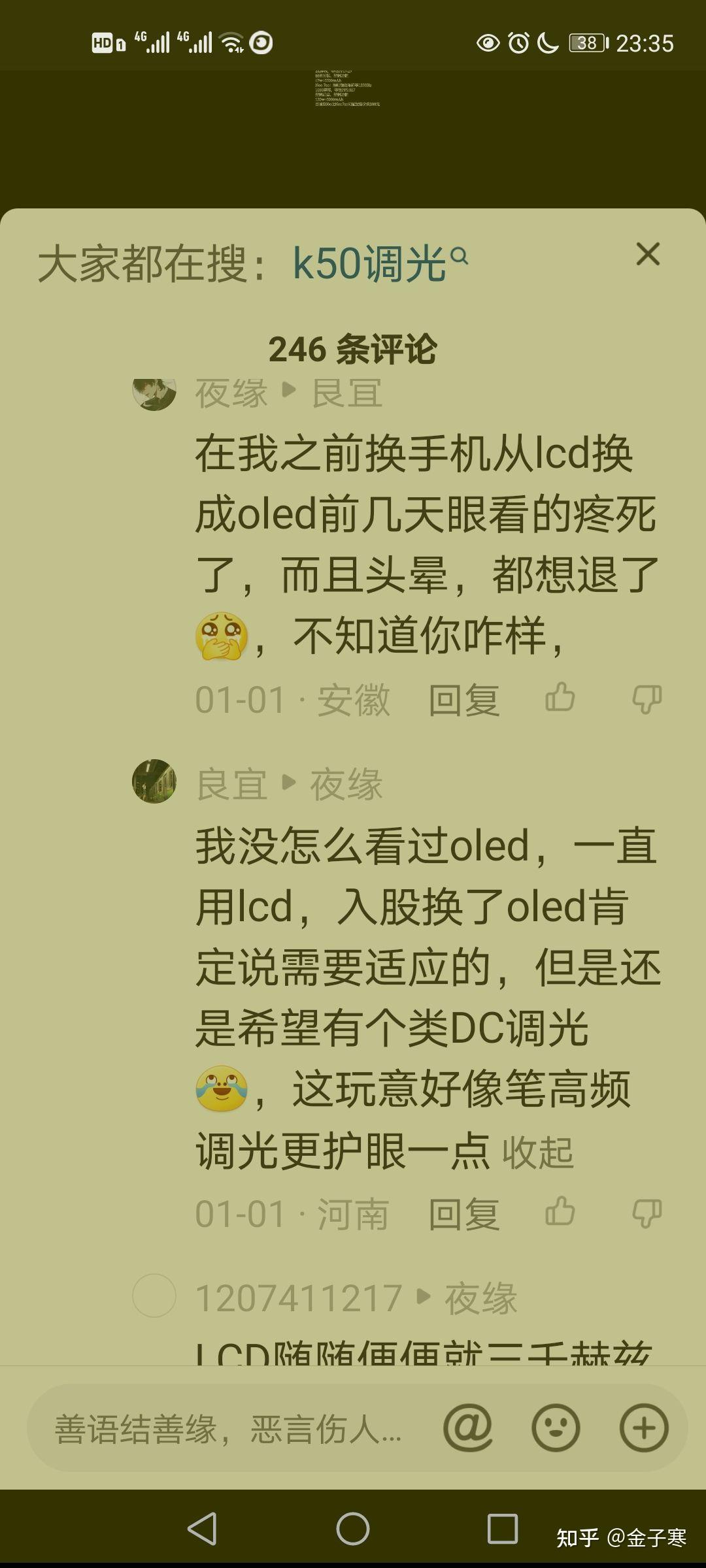Open the profile of user 1207411217
The height and width of the screenshot is (1568, 706).
(x=298, y=1298)
